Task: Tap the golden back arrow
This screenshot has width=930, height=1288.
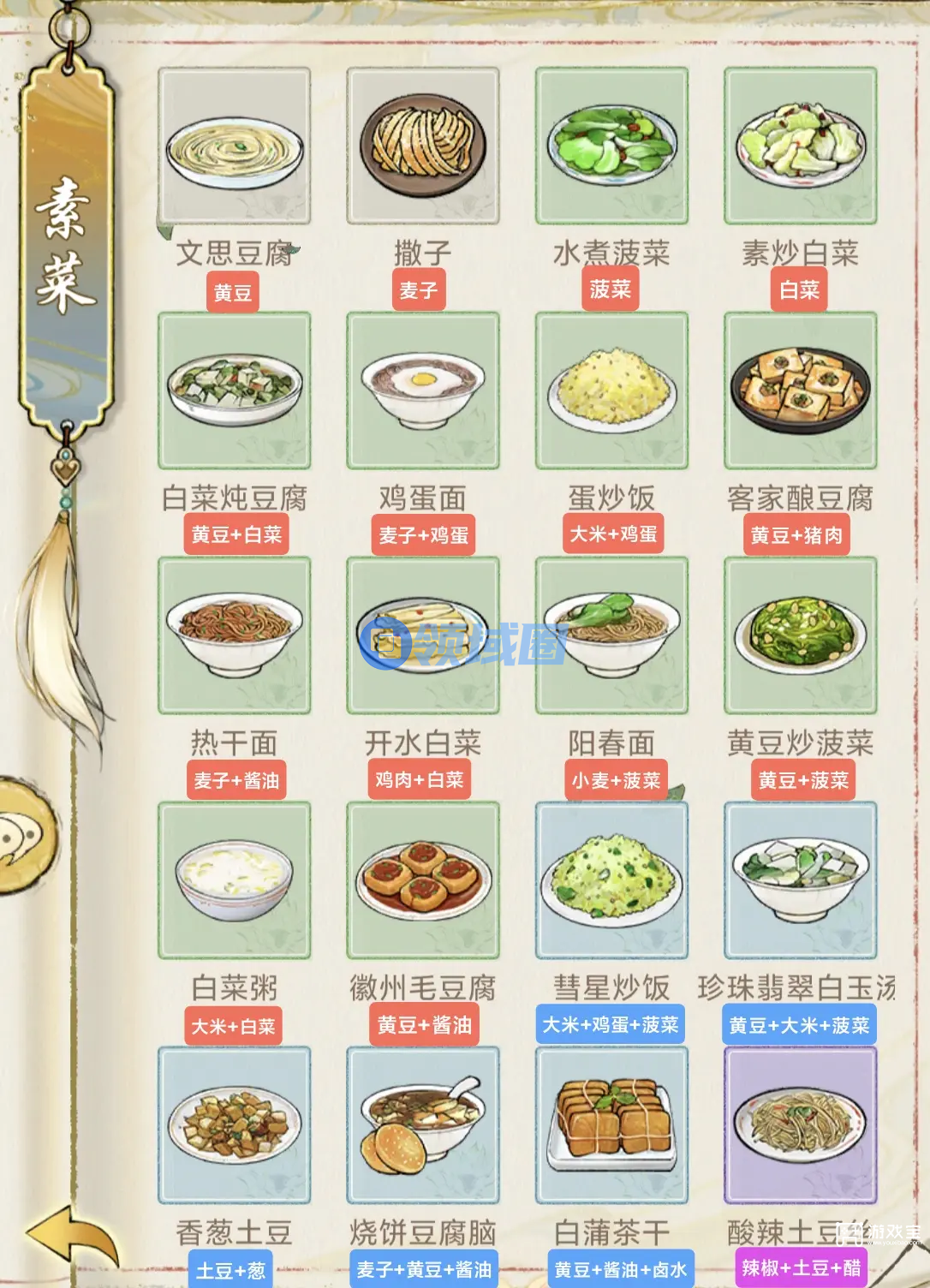Action: click(x=72, y=1239)
